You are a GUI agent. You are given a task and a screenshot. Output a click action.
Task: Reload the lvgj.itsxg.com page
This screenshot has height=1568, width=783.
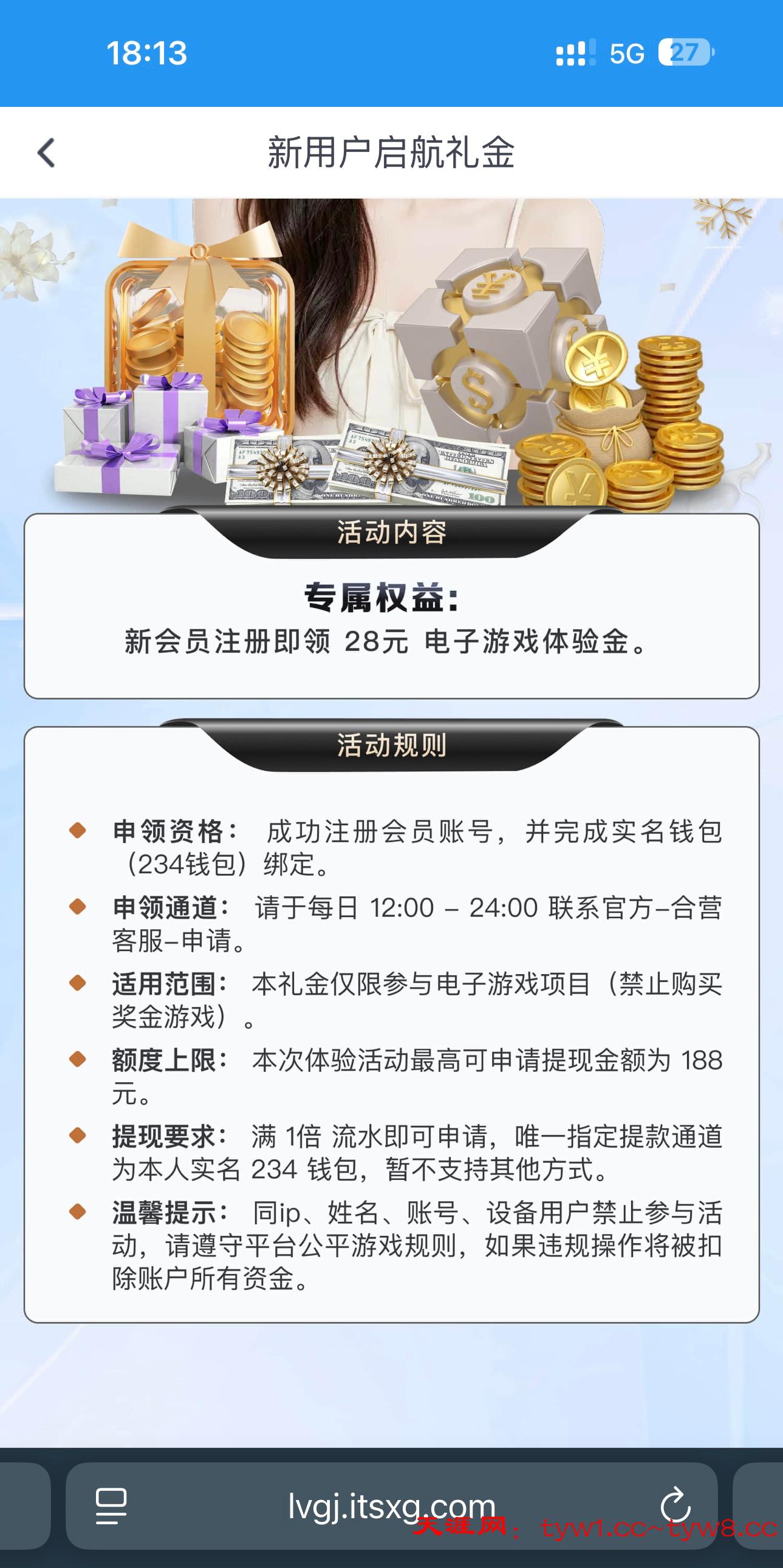coord(675,1506)
